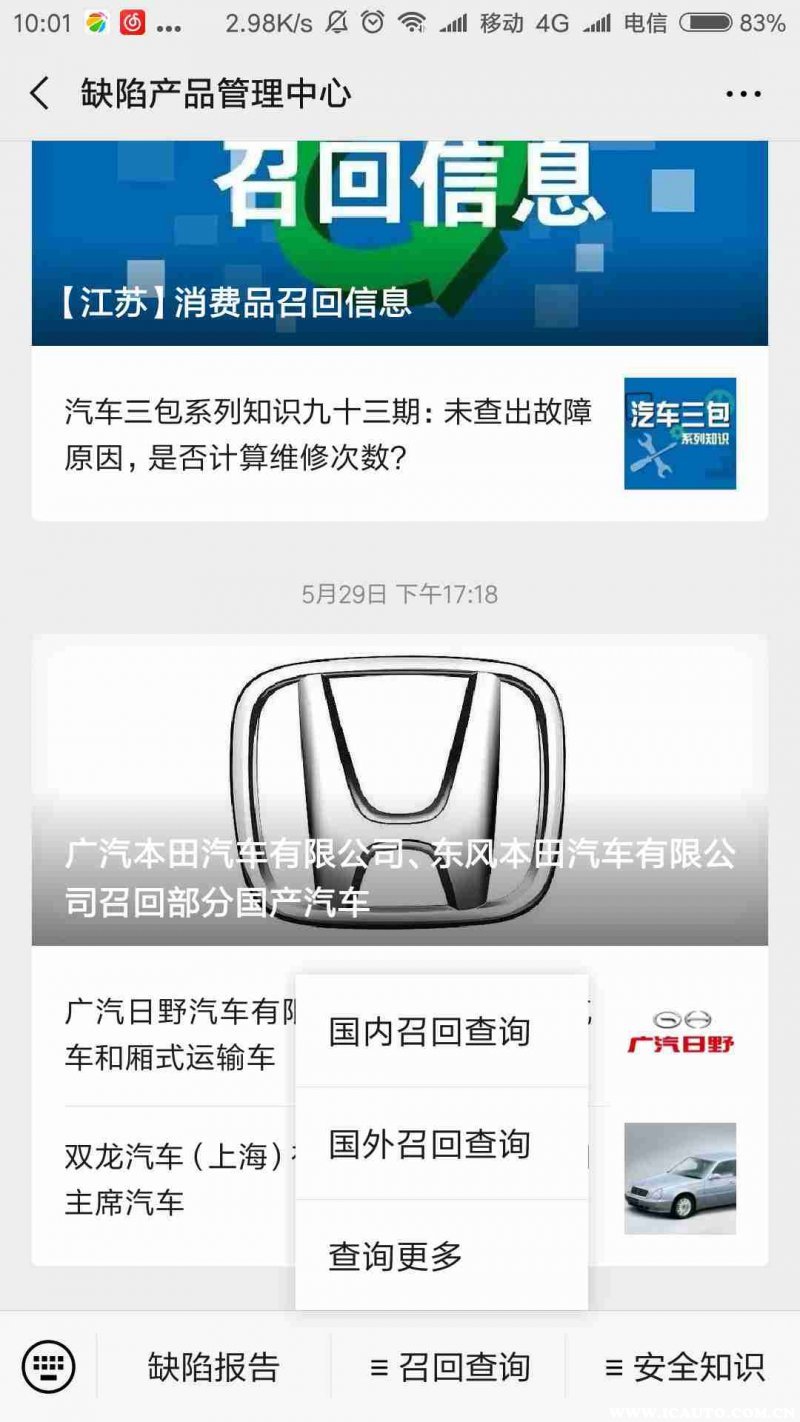Open the Honda 广汽本田 recall article
800x1422 pixels.
[399, 790]
